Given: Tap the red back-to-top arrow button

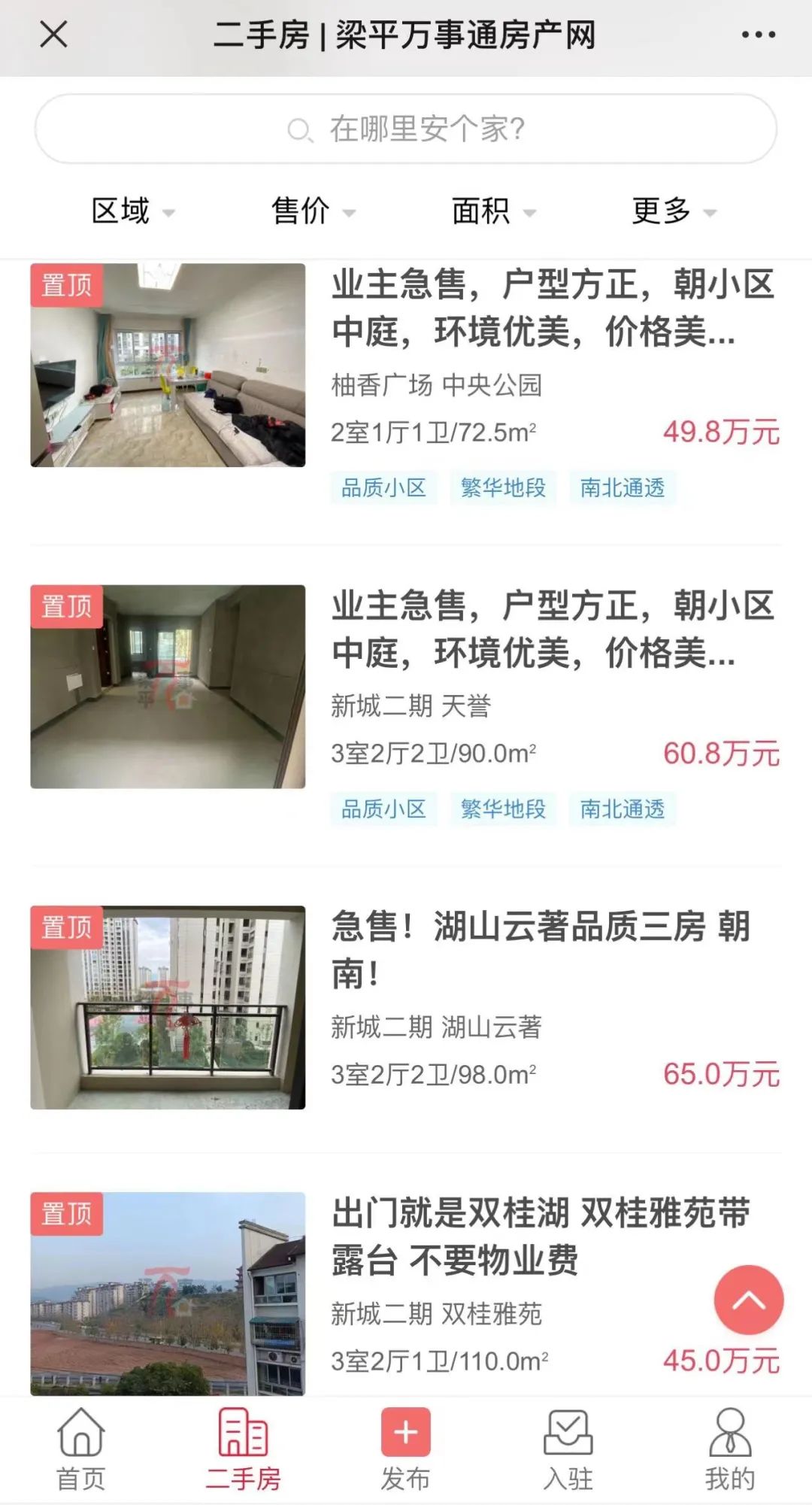Looking at the screenshot, I should (748, 1300).
